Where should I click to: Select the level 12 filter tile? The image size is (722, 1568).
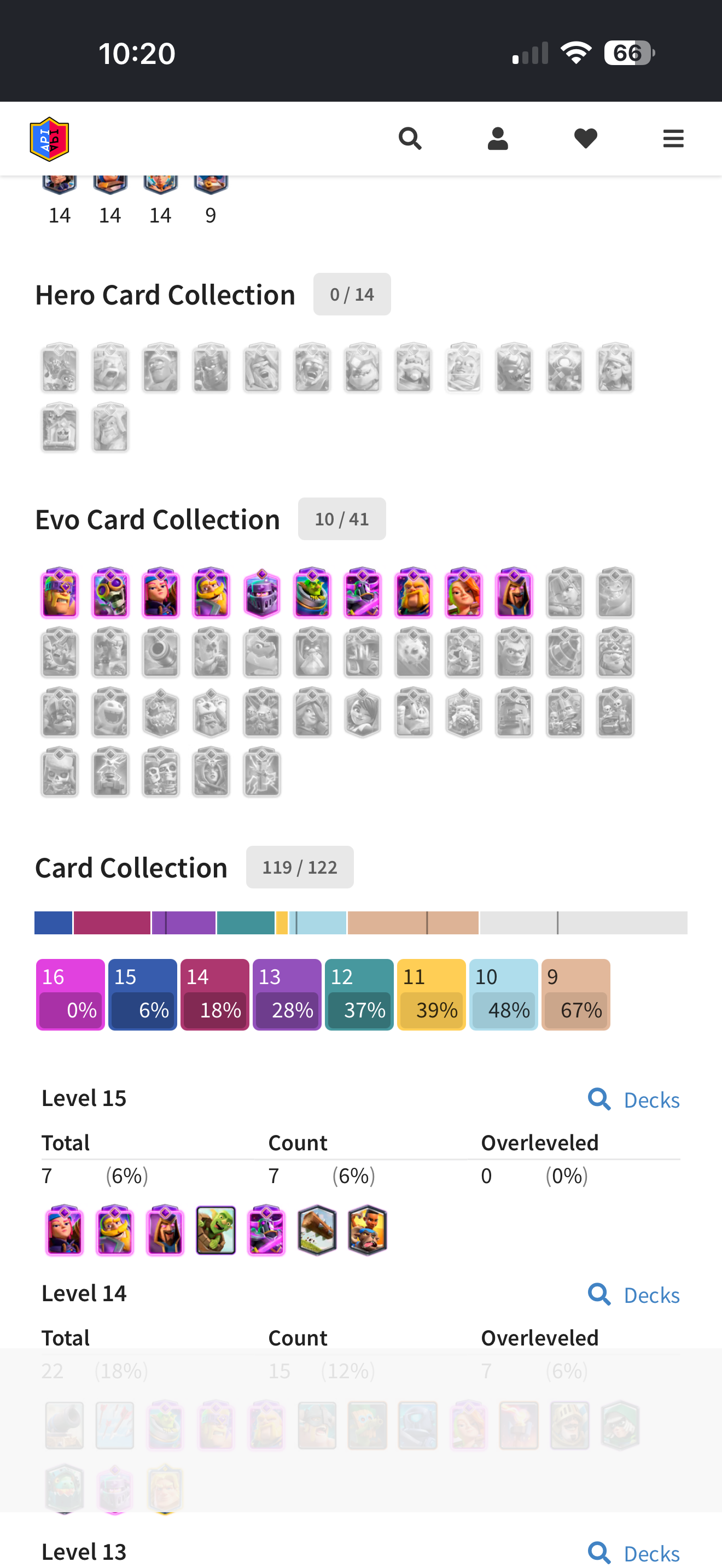click(359, 994)
